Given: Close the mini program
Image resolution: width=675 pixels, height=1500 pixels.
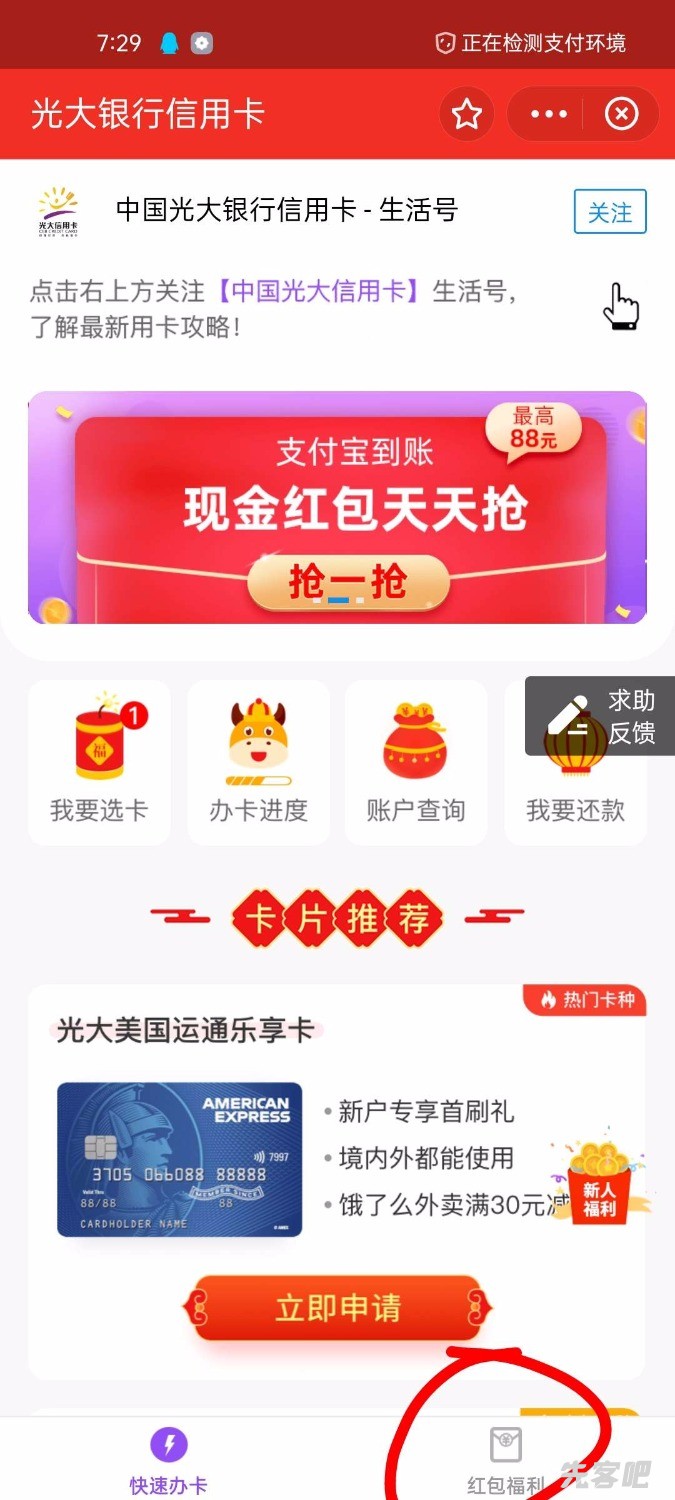Looking at the screenshot, I should pos(621,115).
